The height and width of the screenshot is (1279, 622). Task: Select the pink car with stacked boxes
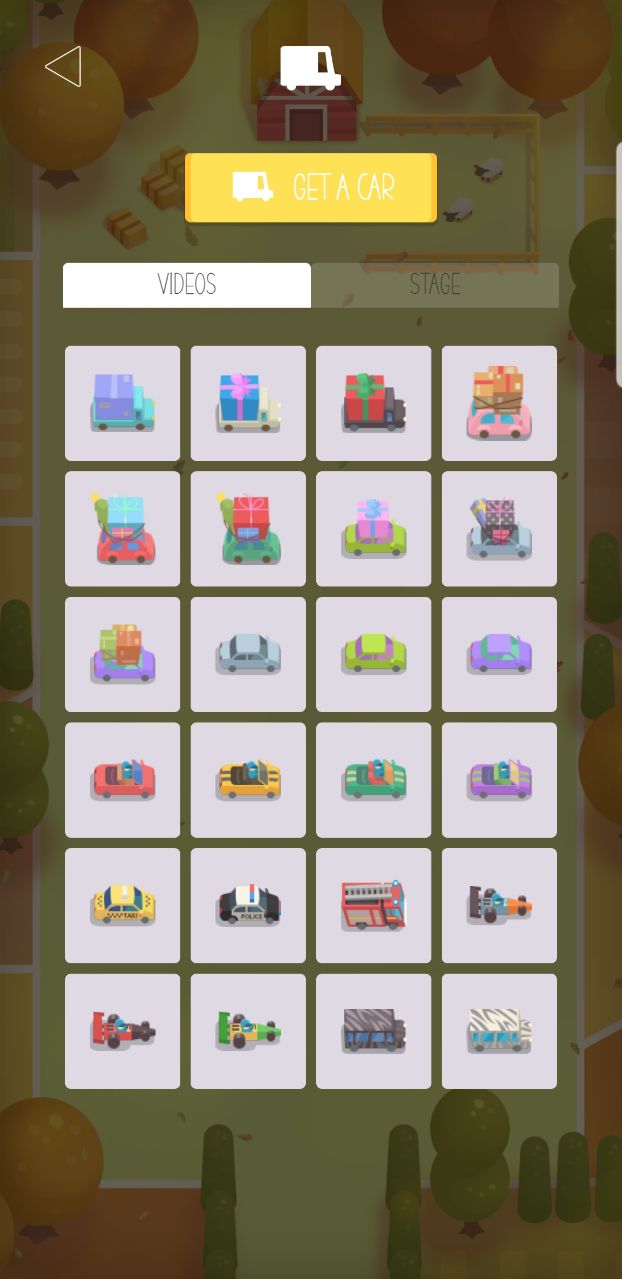pos(499,403)
